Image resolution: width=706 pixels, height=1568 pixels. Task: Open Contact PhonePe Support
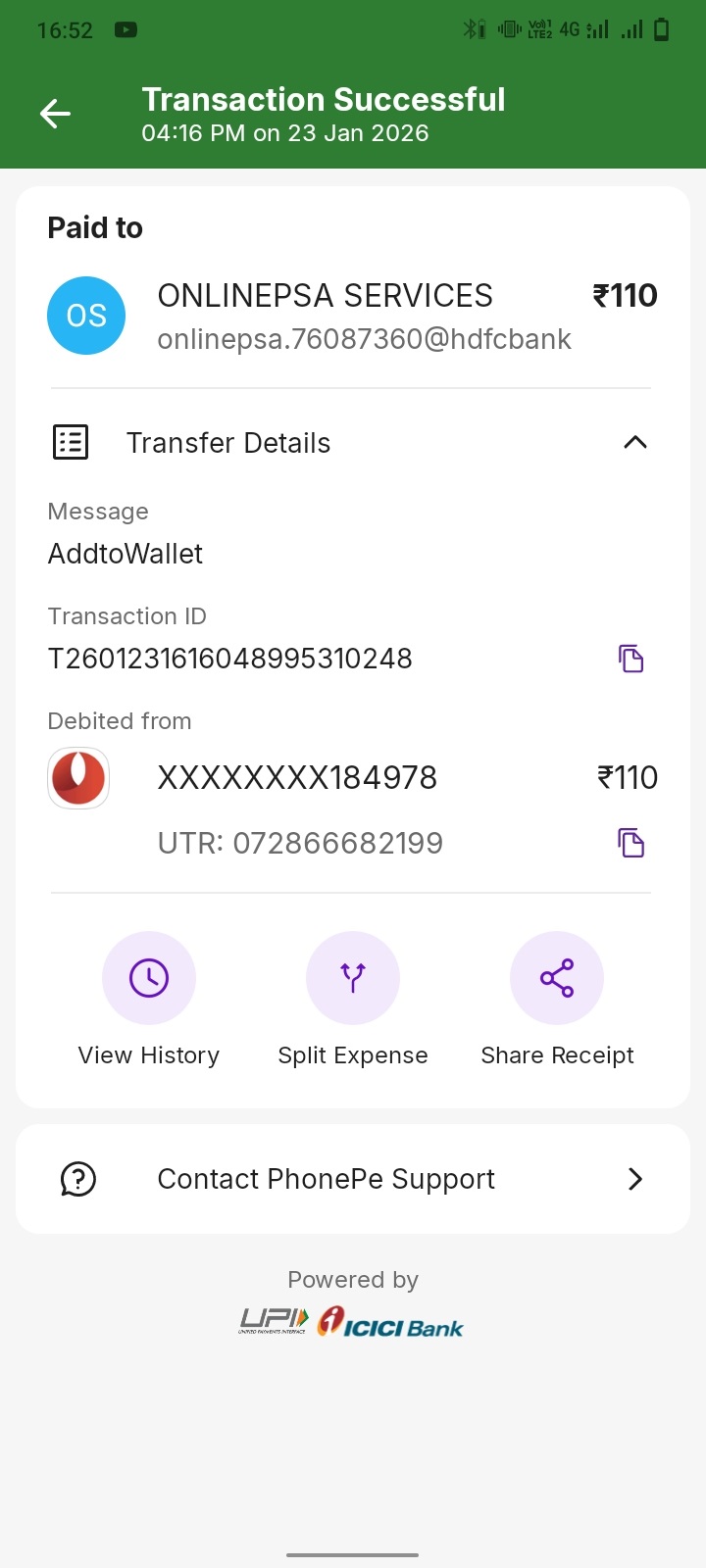pos(353,1179)
